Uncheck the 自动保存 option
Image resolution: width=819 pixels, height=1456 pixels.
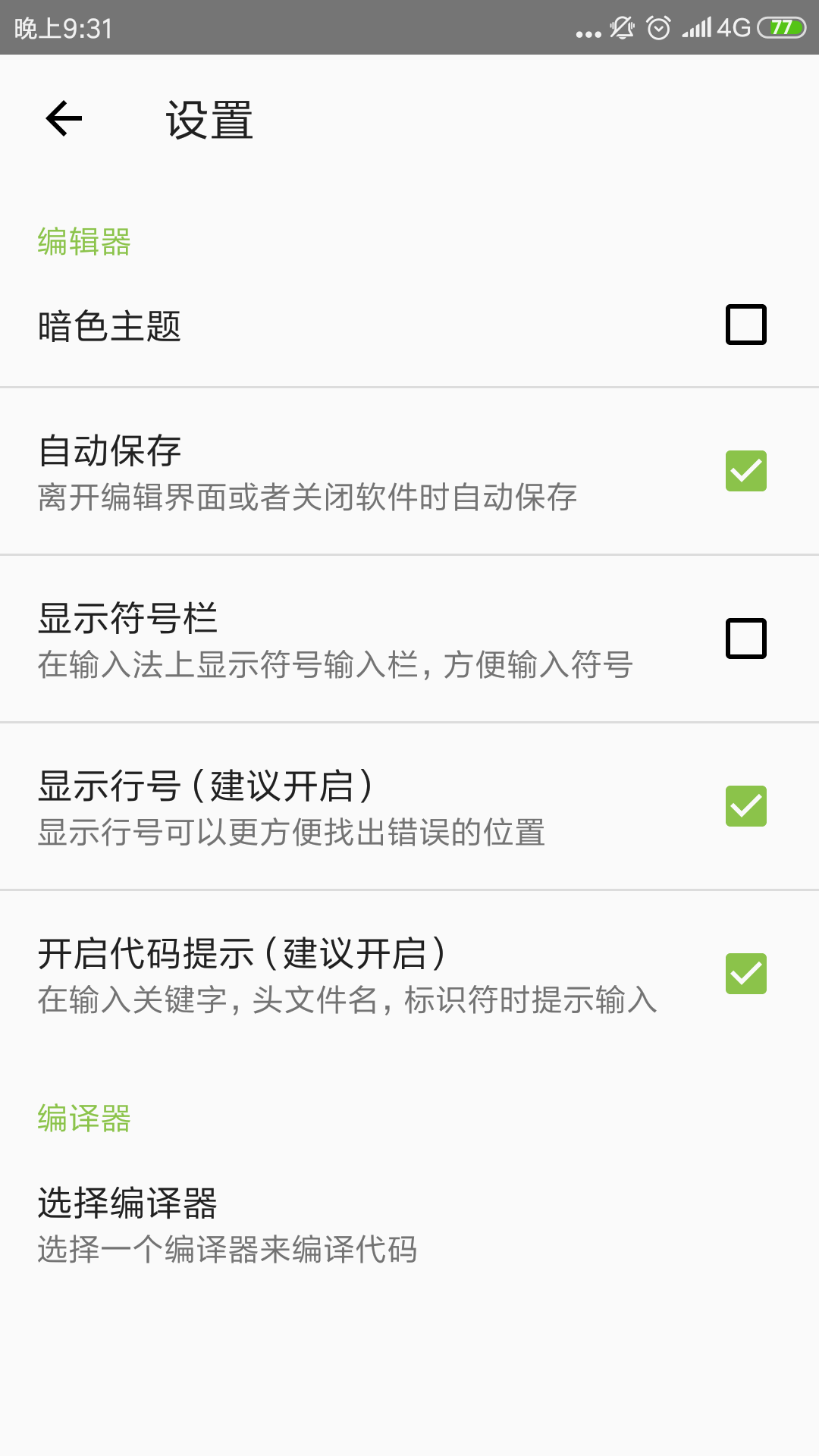tap(745, 471)
